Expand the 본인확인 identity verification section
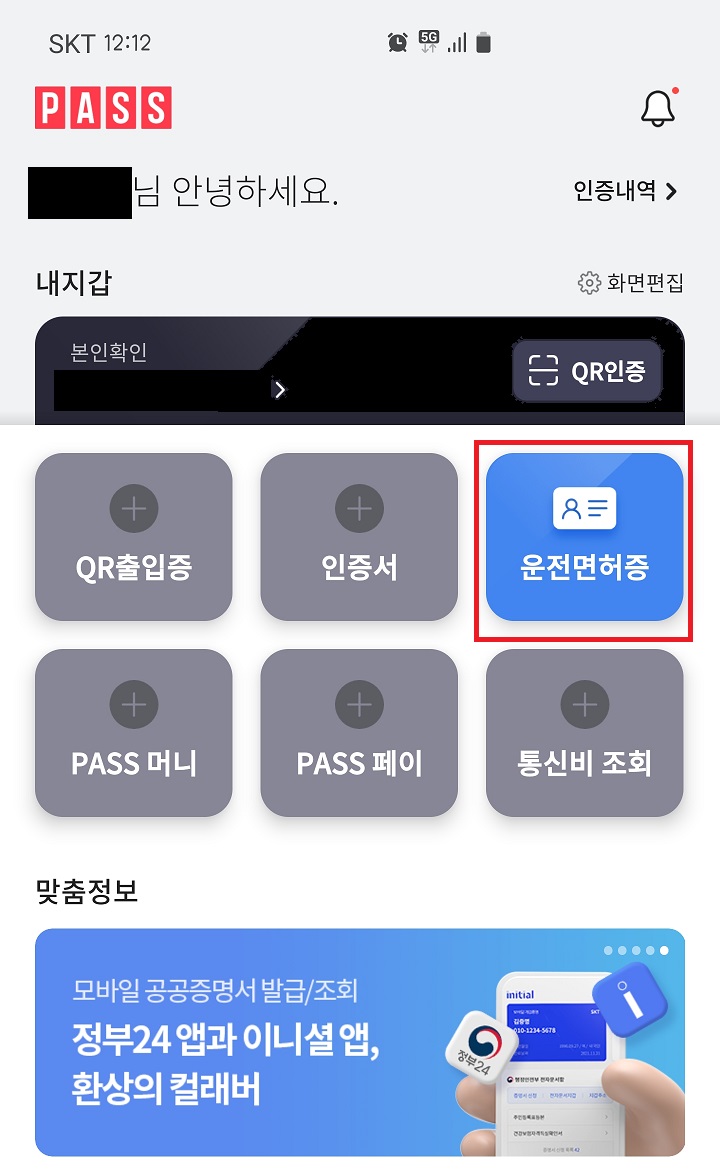Screen dimensions: 720x1175 [x=279, y=390]
